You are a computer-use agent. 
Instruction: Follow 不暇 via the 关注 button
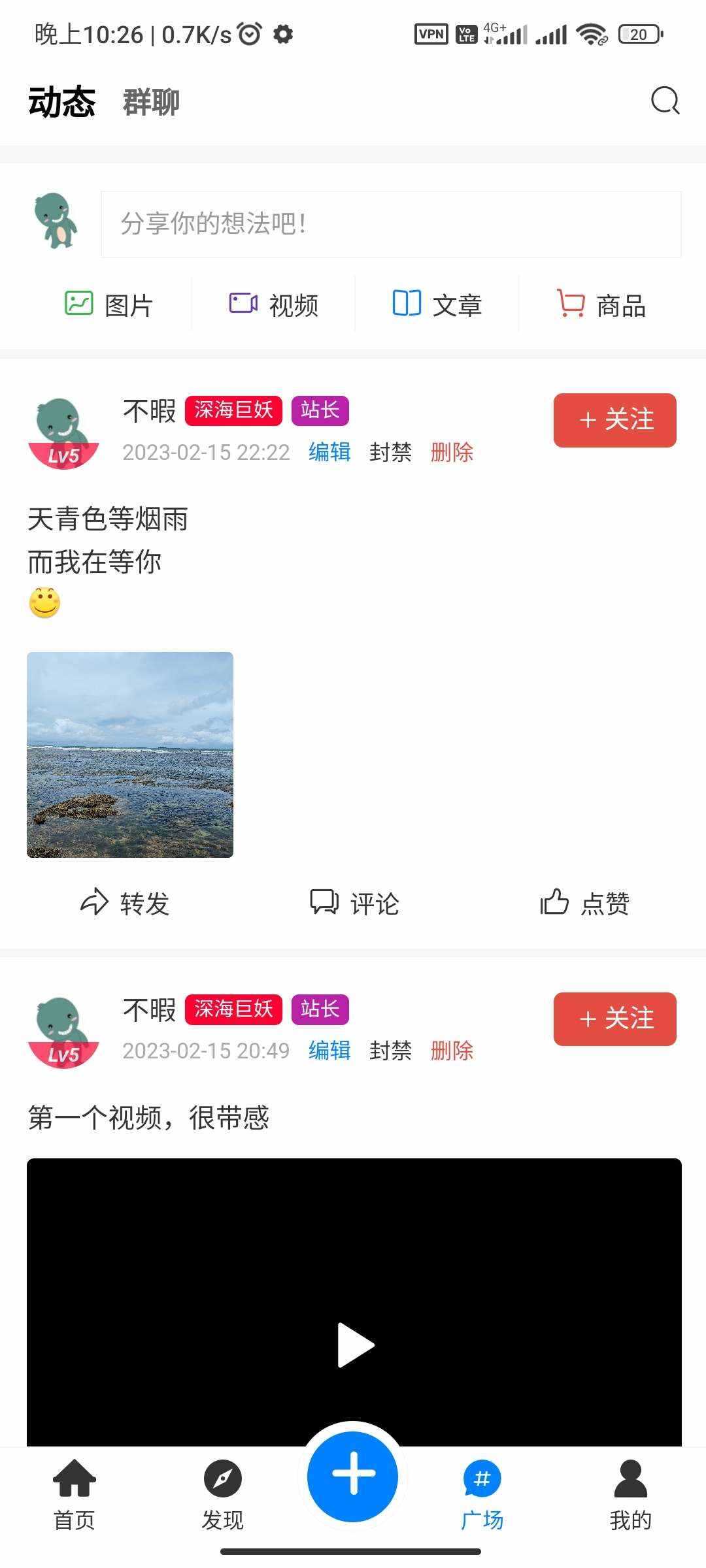coord(614,421)
